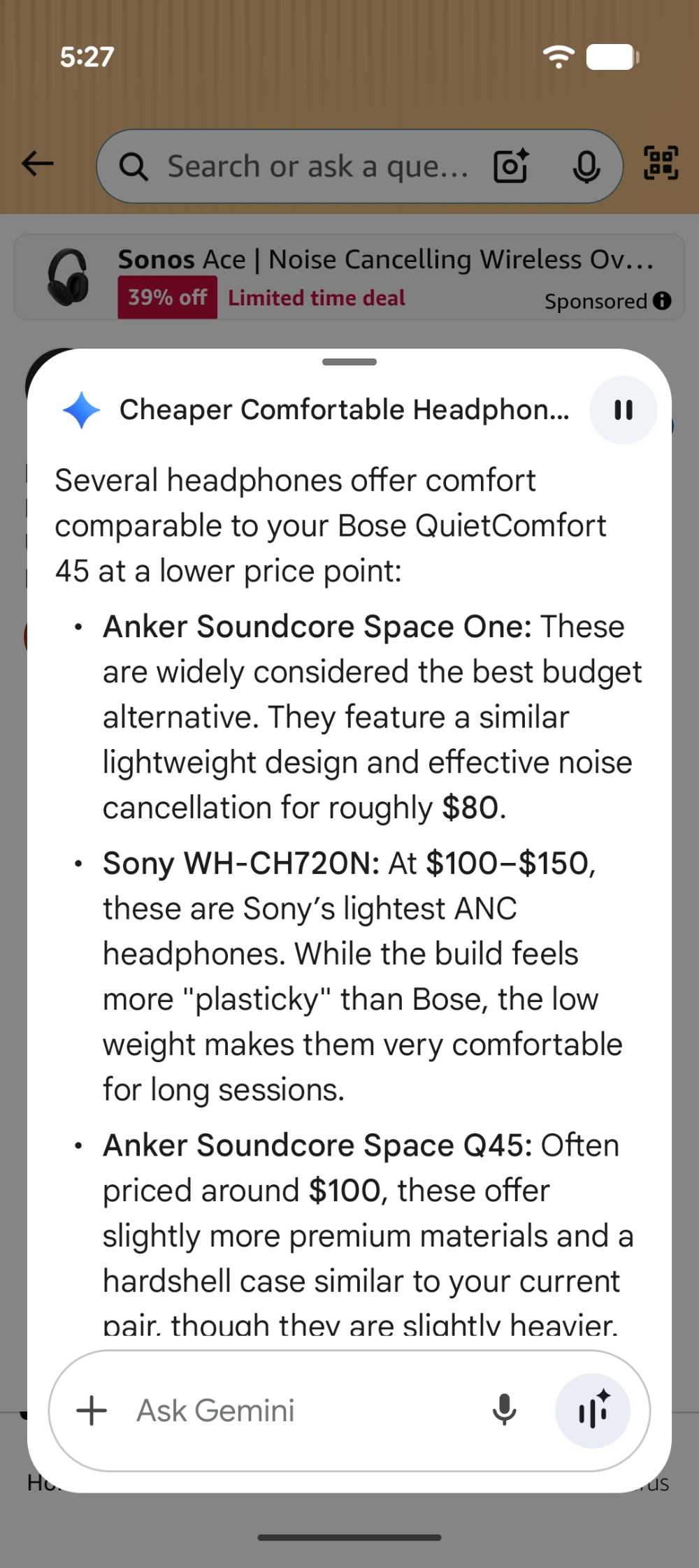
Task: Start voice input in Ask Gemini bar
Action: click(504, 1410)
